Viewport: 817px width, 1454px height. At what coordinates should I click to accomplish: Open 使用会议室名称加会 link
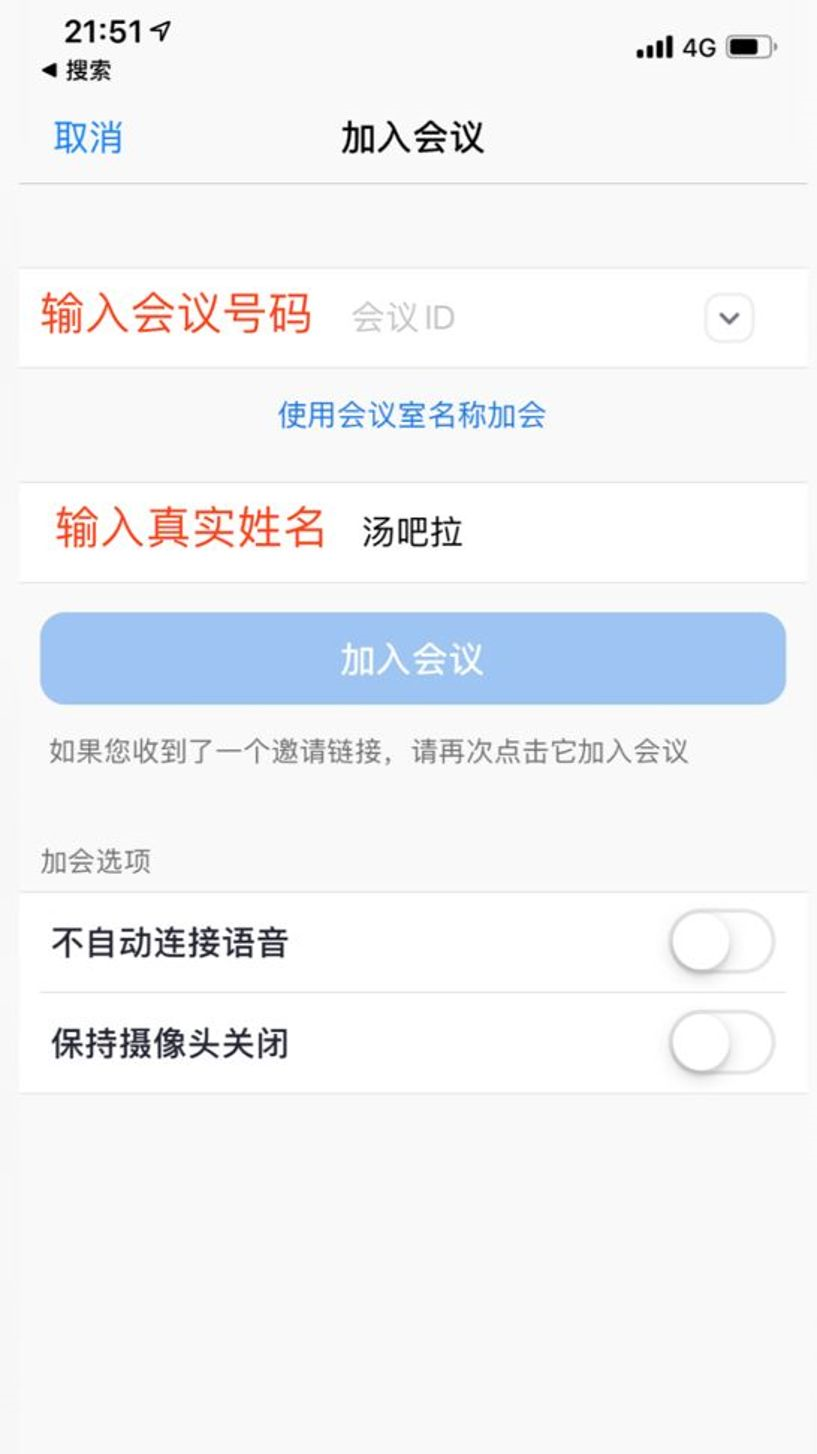pos(412,415)
